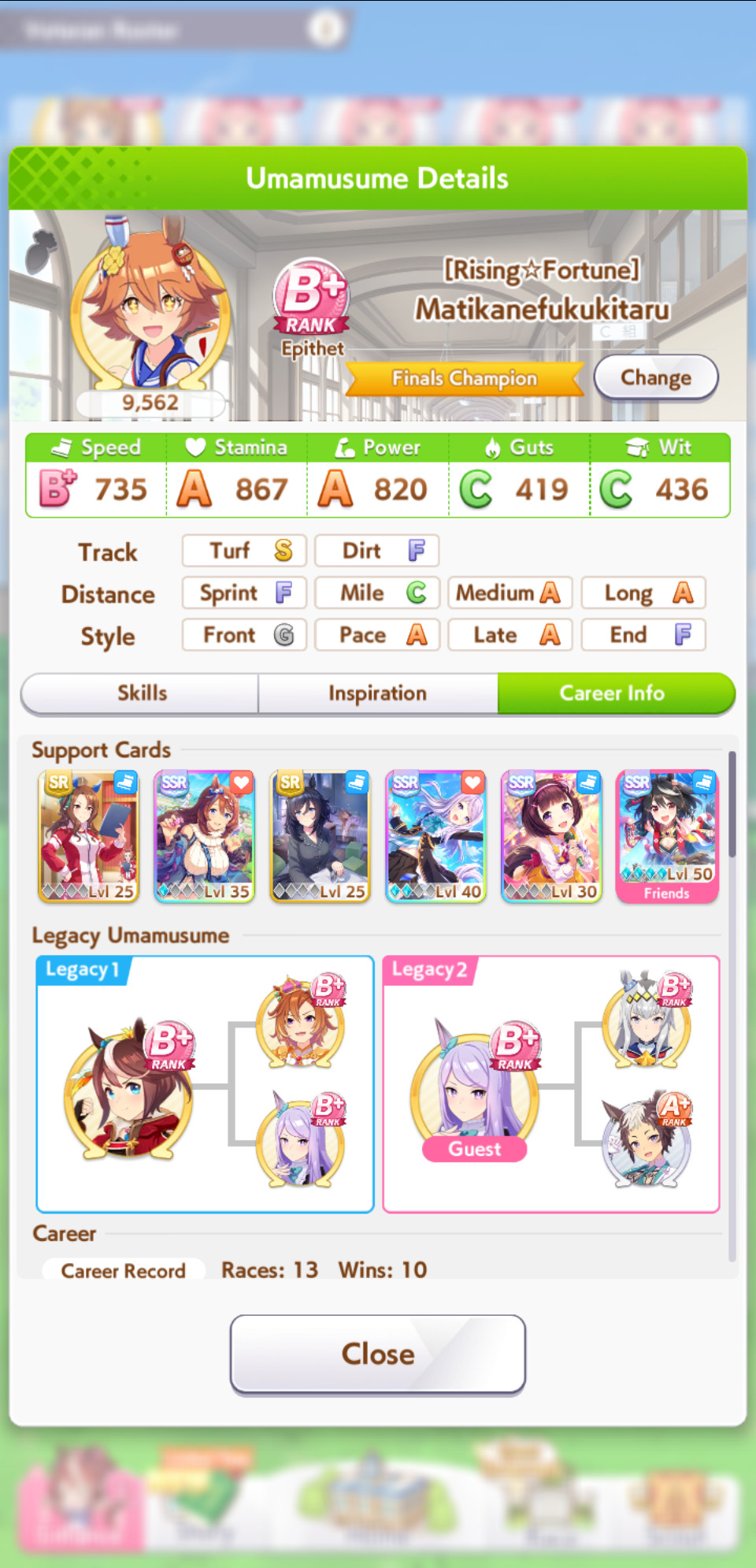756x1568 pixels.
Task: Open the dark-haired SR Lvl 25 card
Action: click(320, 836)
